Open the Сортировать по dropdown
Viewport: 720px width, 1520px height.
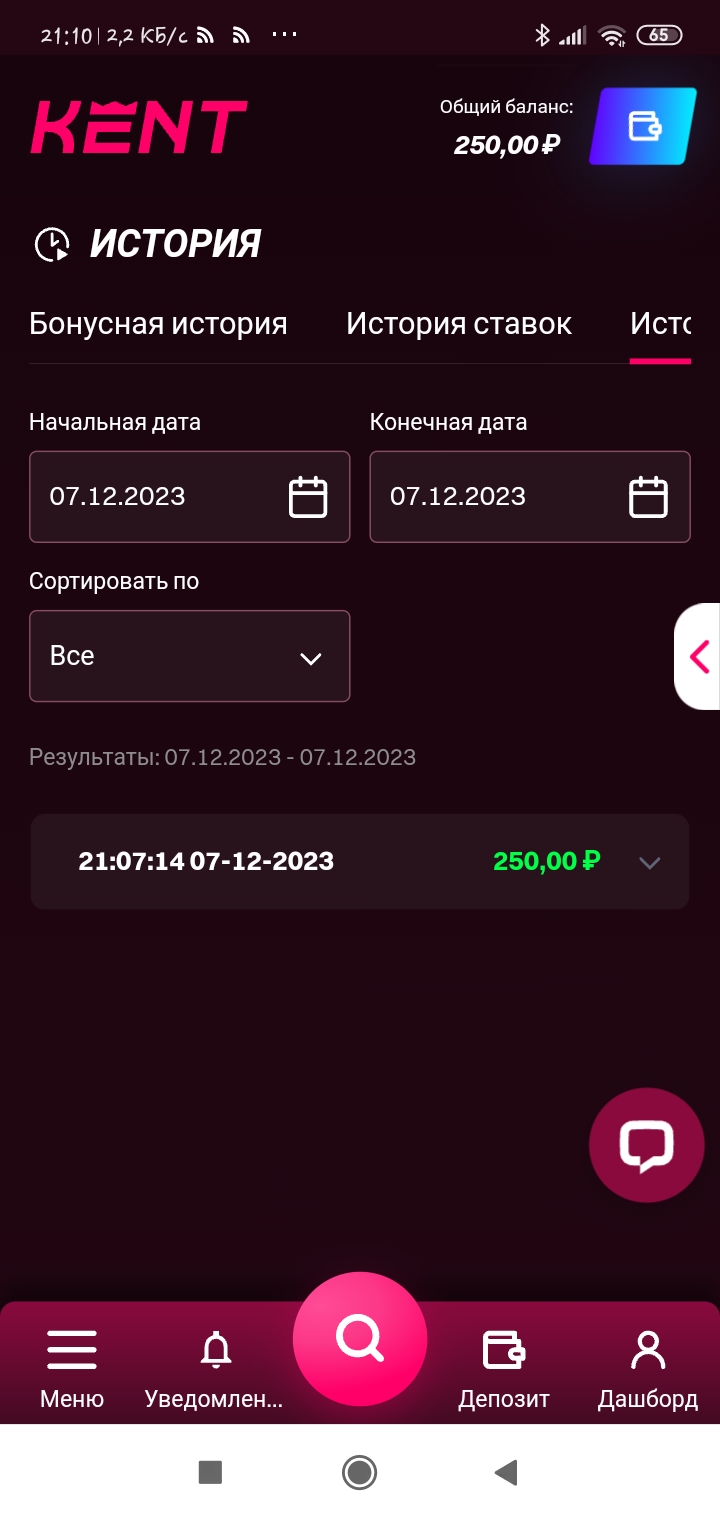click(x=189, y=656)
